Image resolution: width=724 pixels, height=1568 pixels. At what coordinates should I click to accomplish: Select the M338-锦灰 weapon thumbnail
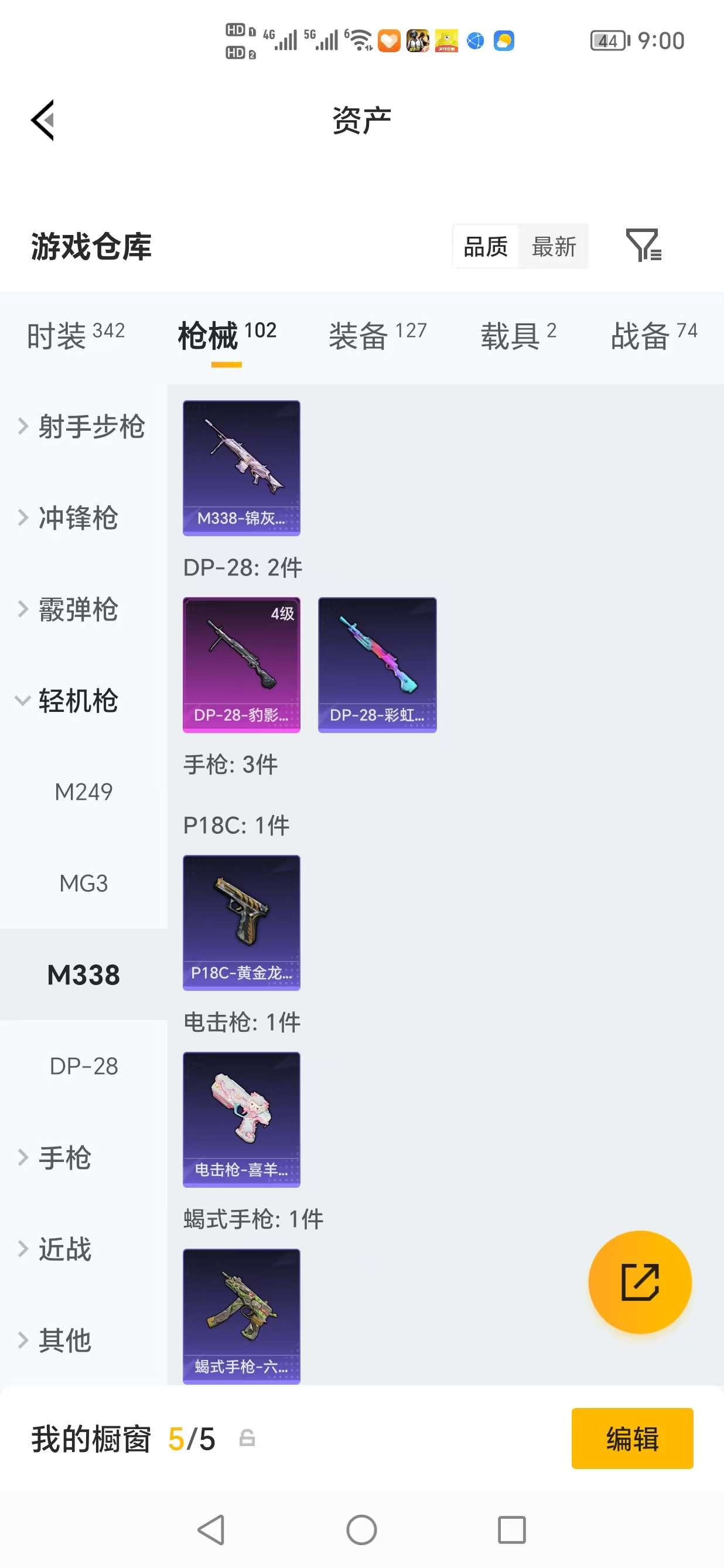241,468
